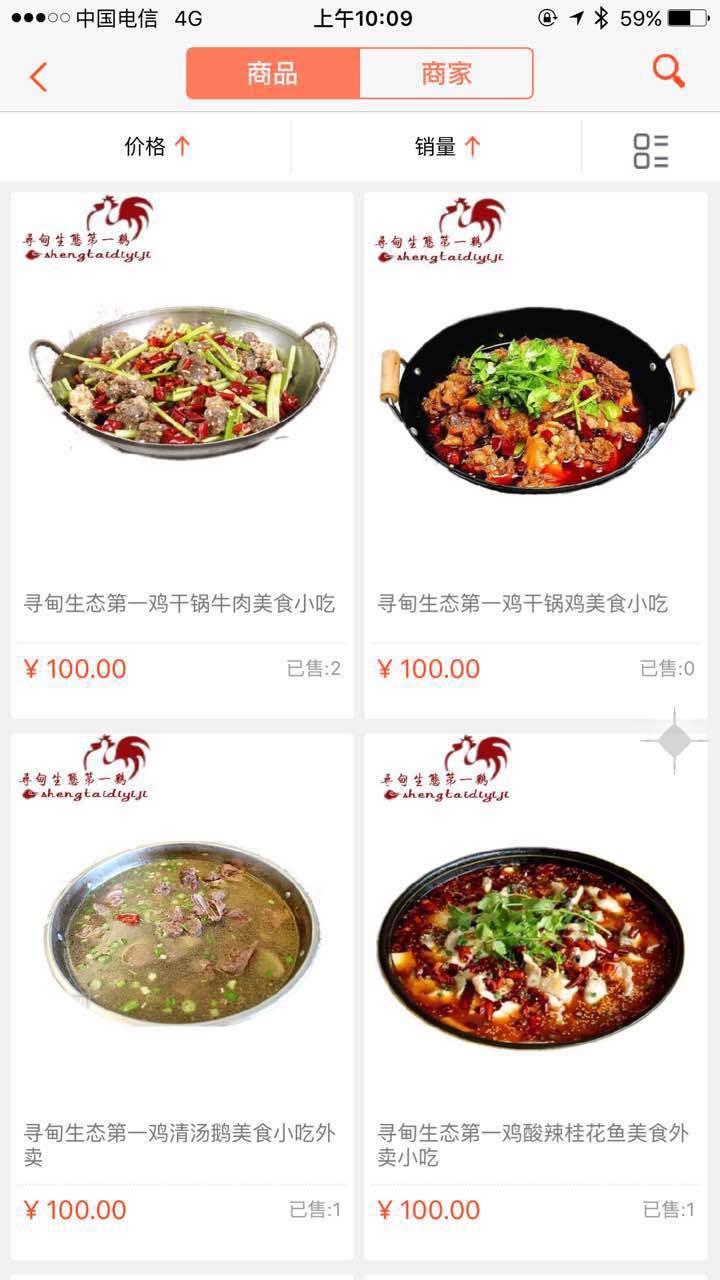
Task: Open the 干锅牛肉美食小吃 product card
Action: [x=182, y=455]
